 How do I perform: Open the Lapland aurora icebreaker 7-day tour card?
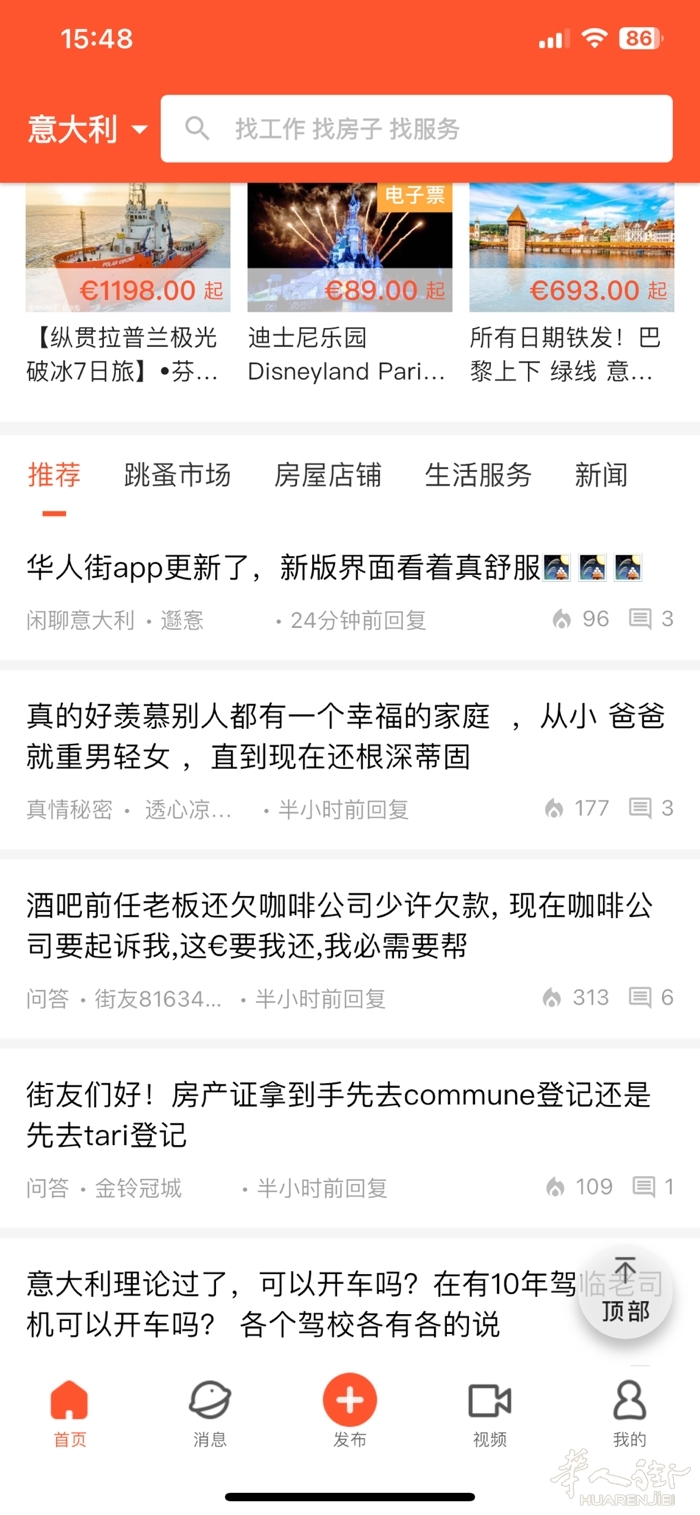coord(128,285)
